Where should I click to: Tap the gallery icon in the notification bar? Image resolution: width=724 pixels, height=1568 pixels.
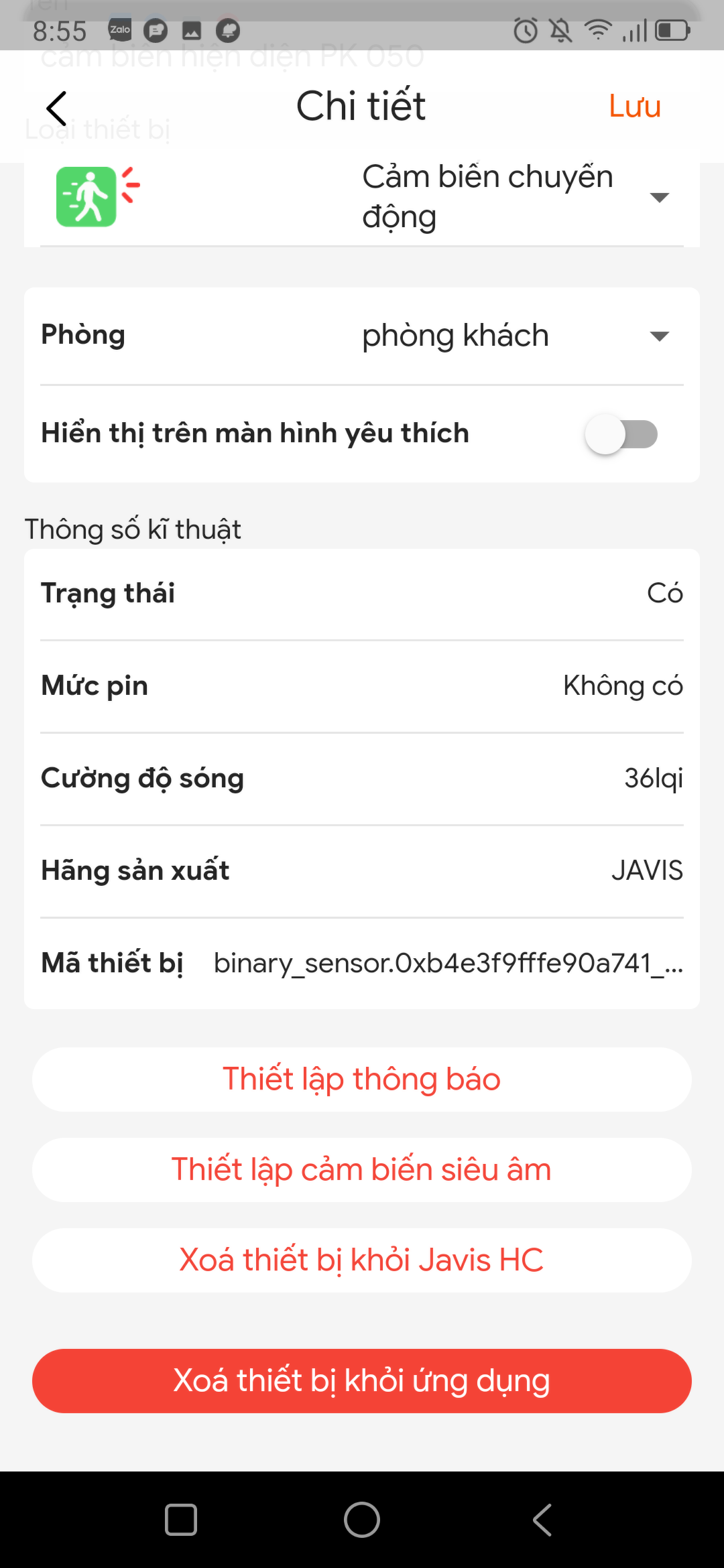coord(191,30)
